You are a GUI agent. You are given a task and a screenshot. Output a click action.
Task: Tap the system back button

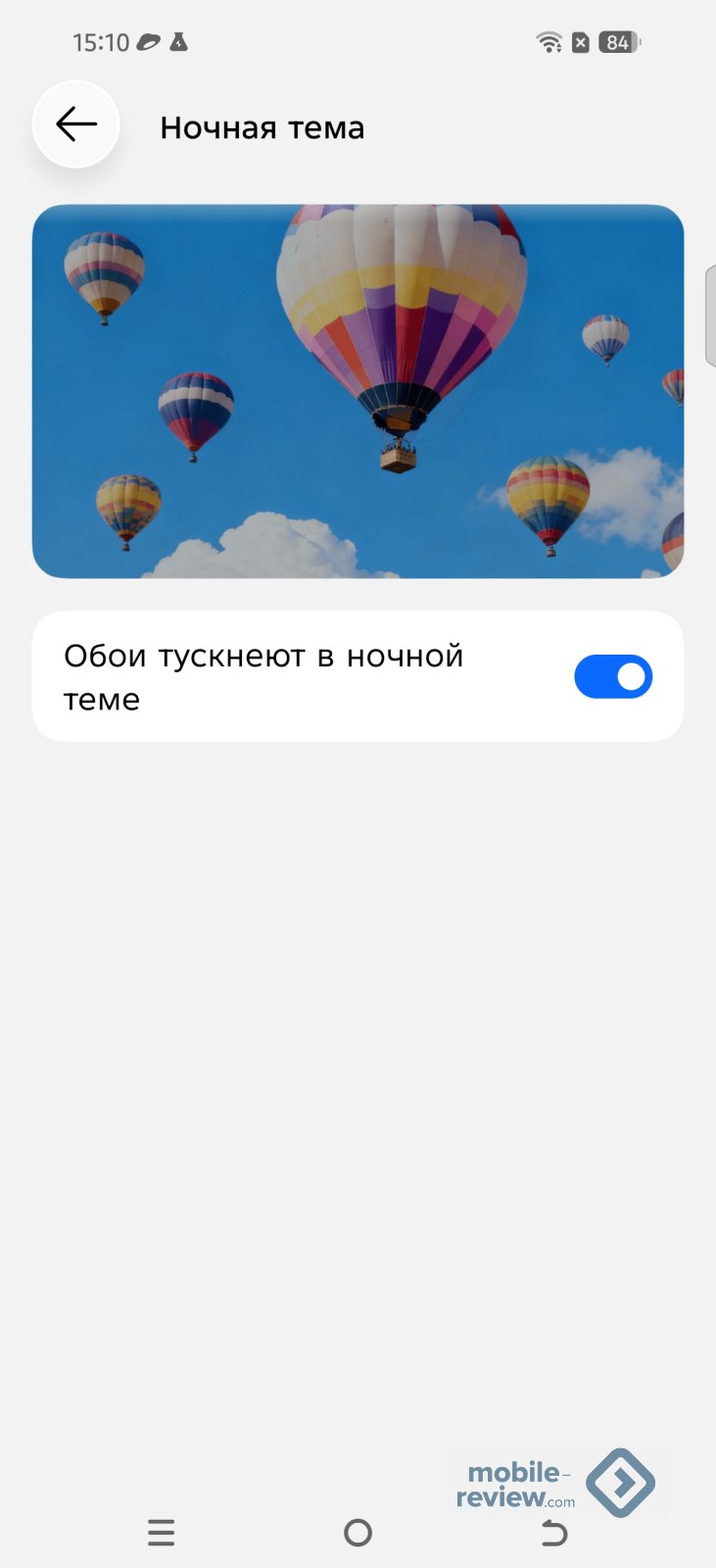tap(554, 1532)
